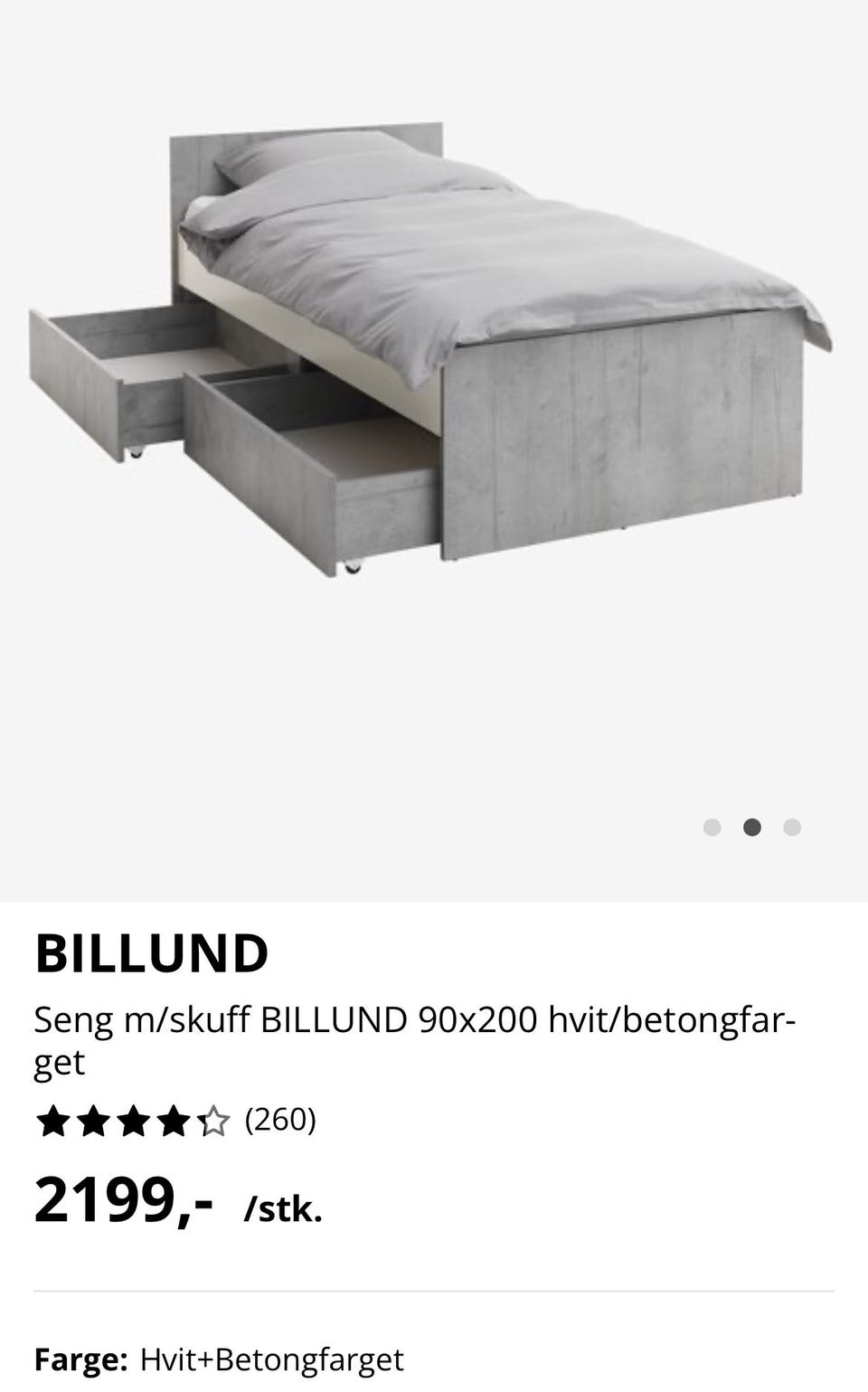Screen dimensions: 868x1392
Task: Open reviews via the (260) link
Action: pyautogui.click(x=281, y=1122)
